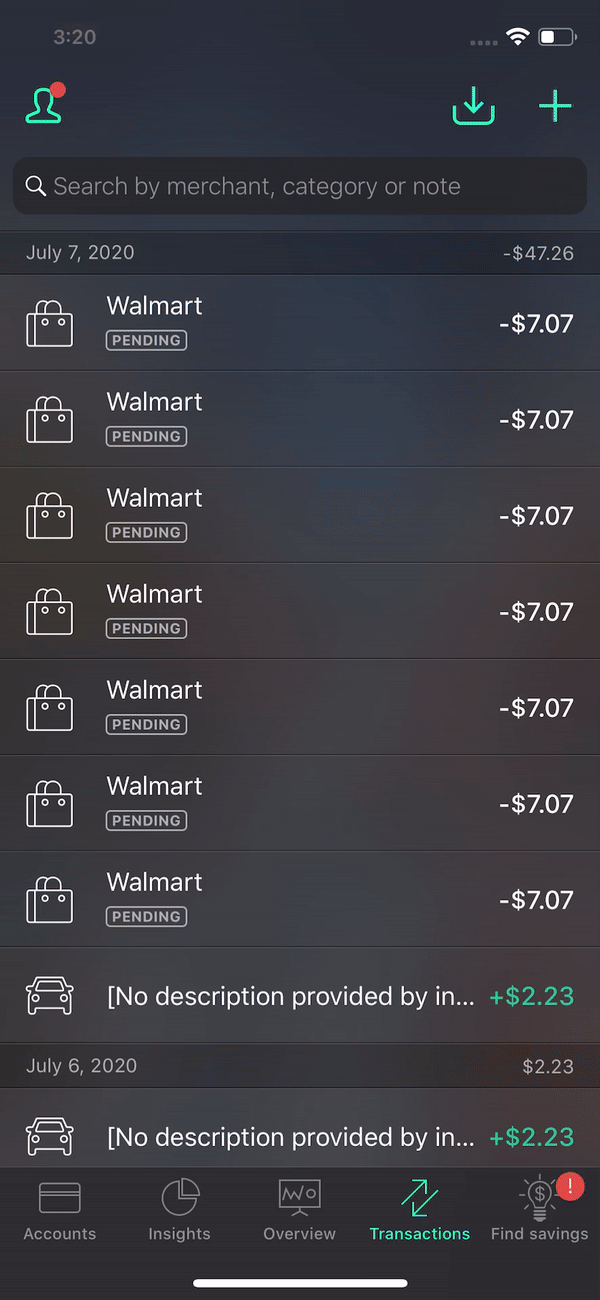This screenshot has width=600, height=1300.
Task: Open the profile icon with red dot
Action: [x=45, y=104]
